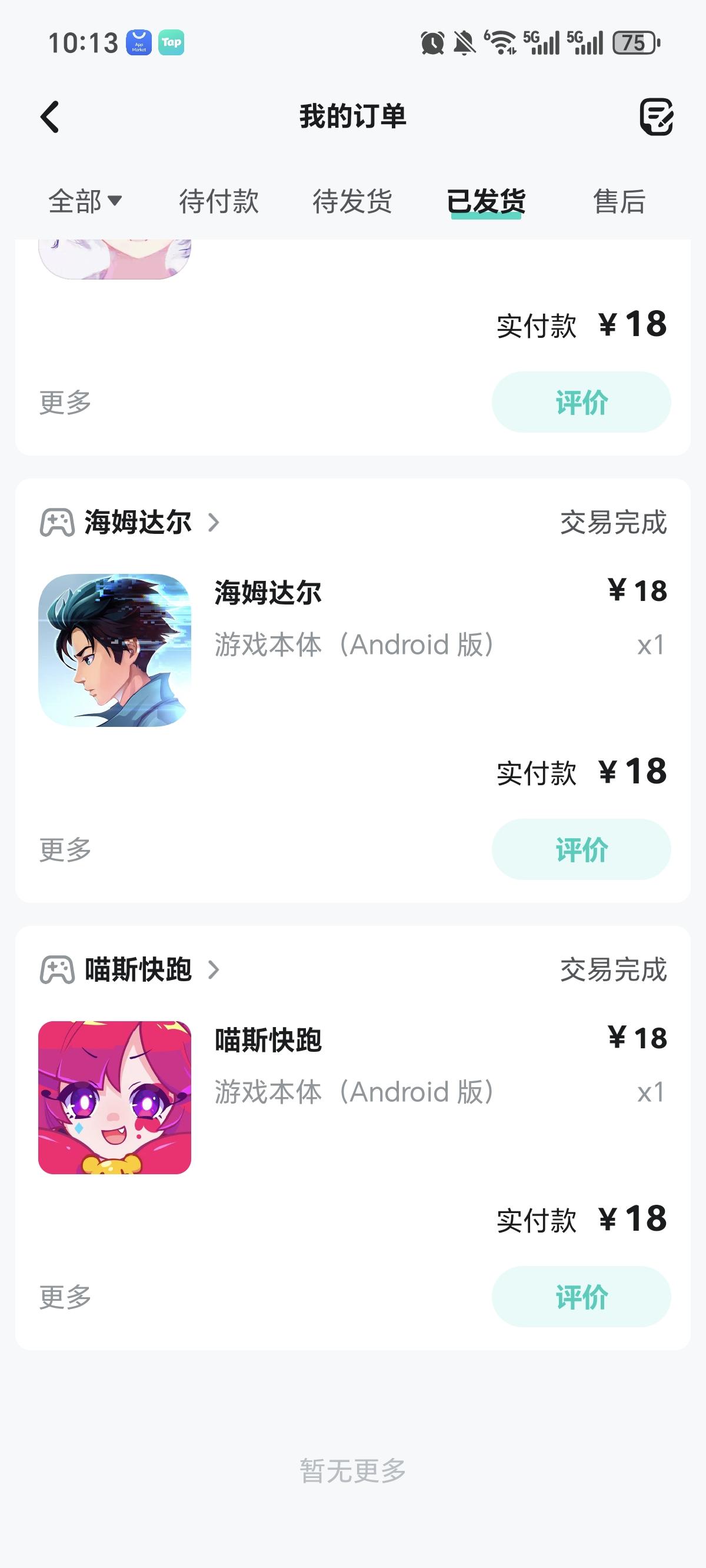Open the 喵斯快跑 order item card
The image size is (706, 1568).
pyautogui.click(x=353, y=1097)
